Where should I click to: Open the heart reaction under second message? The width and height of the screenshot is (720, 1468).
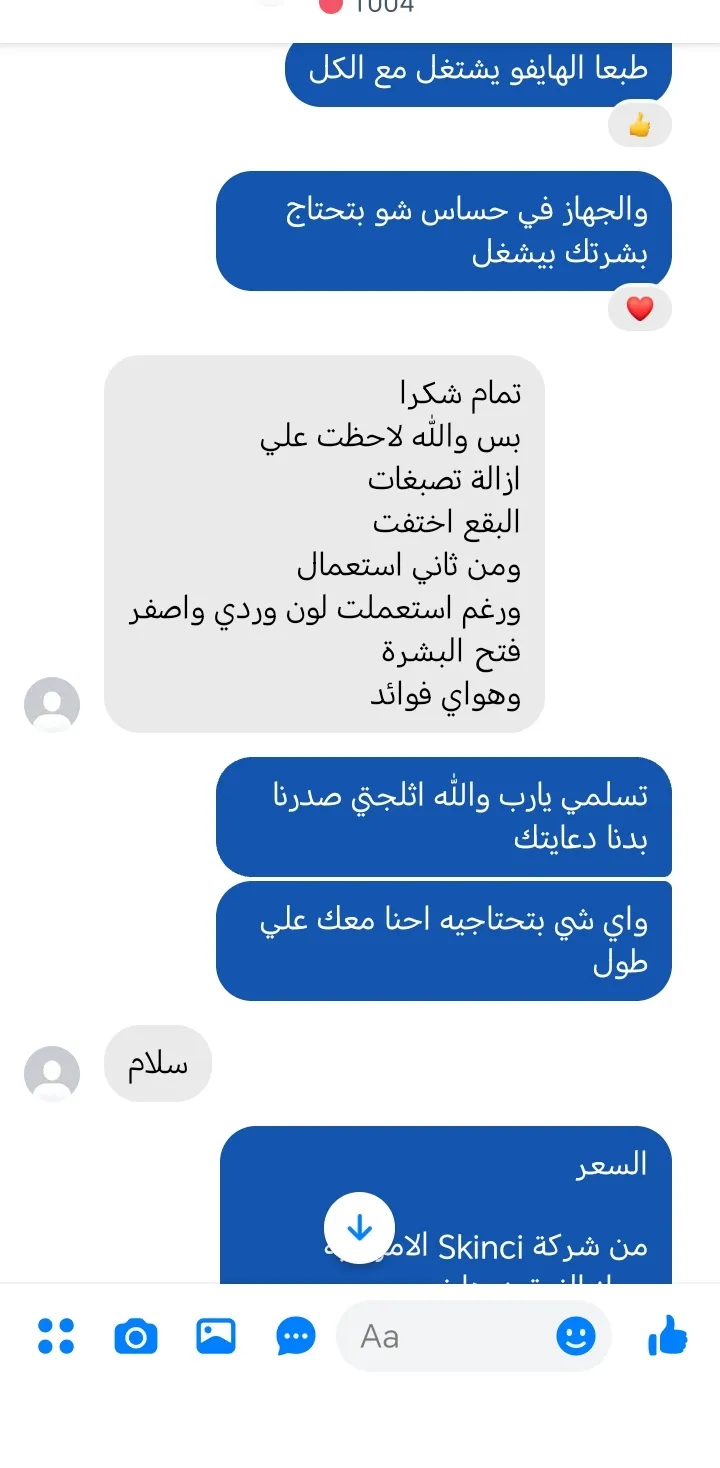640,310
